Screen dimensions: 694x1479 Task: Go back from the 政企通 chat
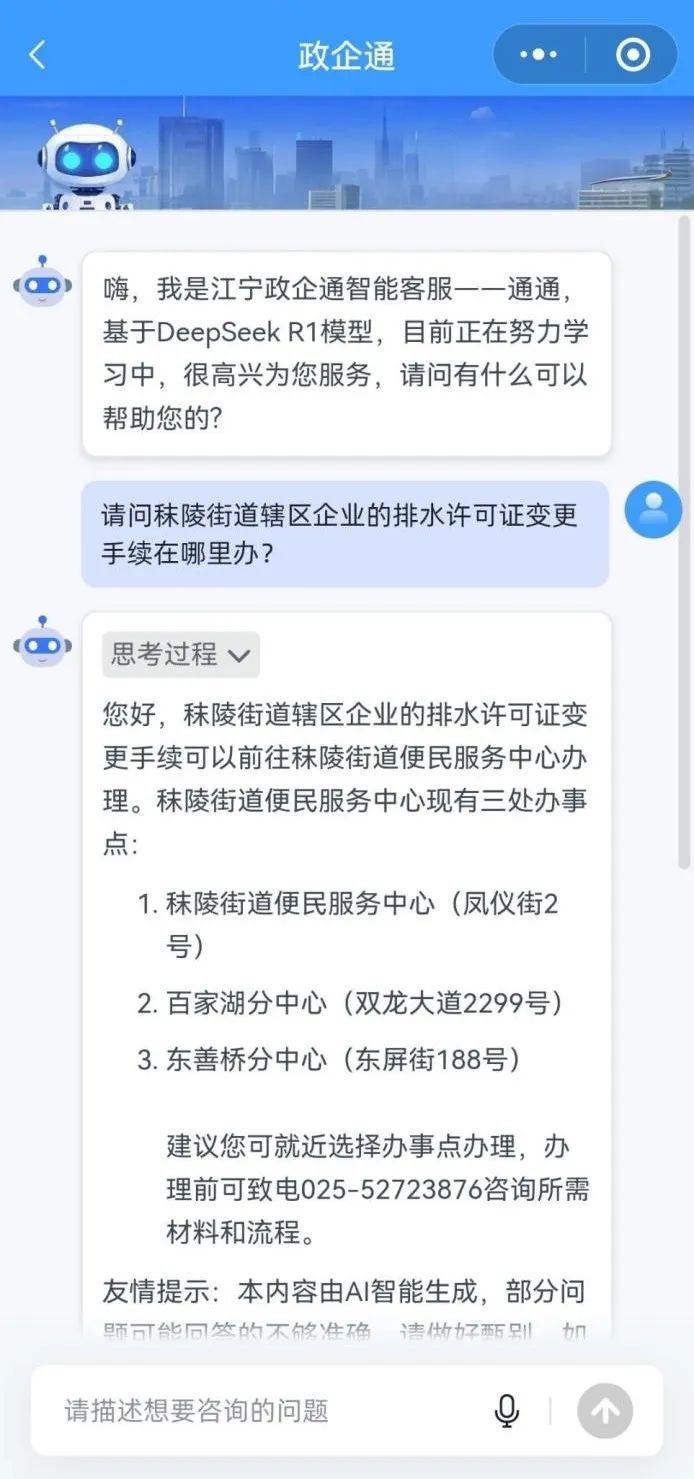click(x=37, y=55)
